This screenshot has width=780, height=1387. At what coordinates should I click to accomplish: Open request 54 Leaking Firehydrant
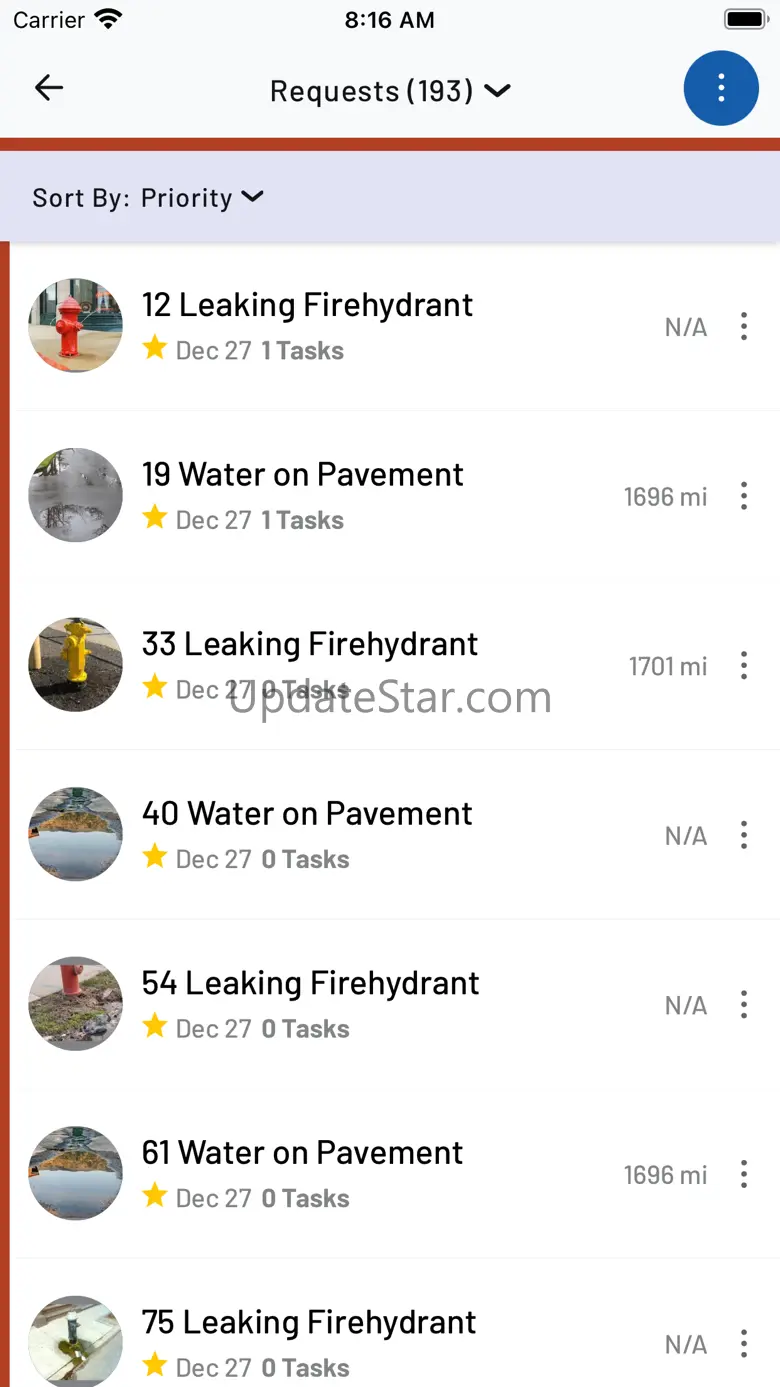coord(310,983)
